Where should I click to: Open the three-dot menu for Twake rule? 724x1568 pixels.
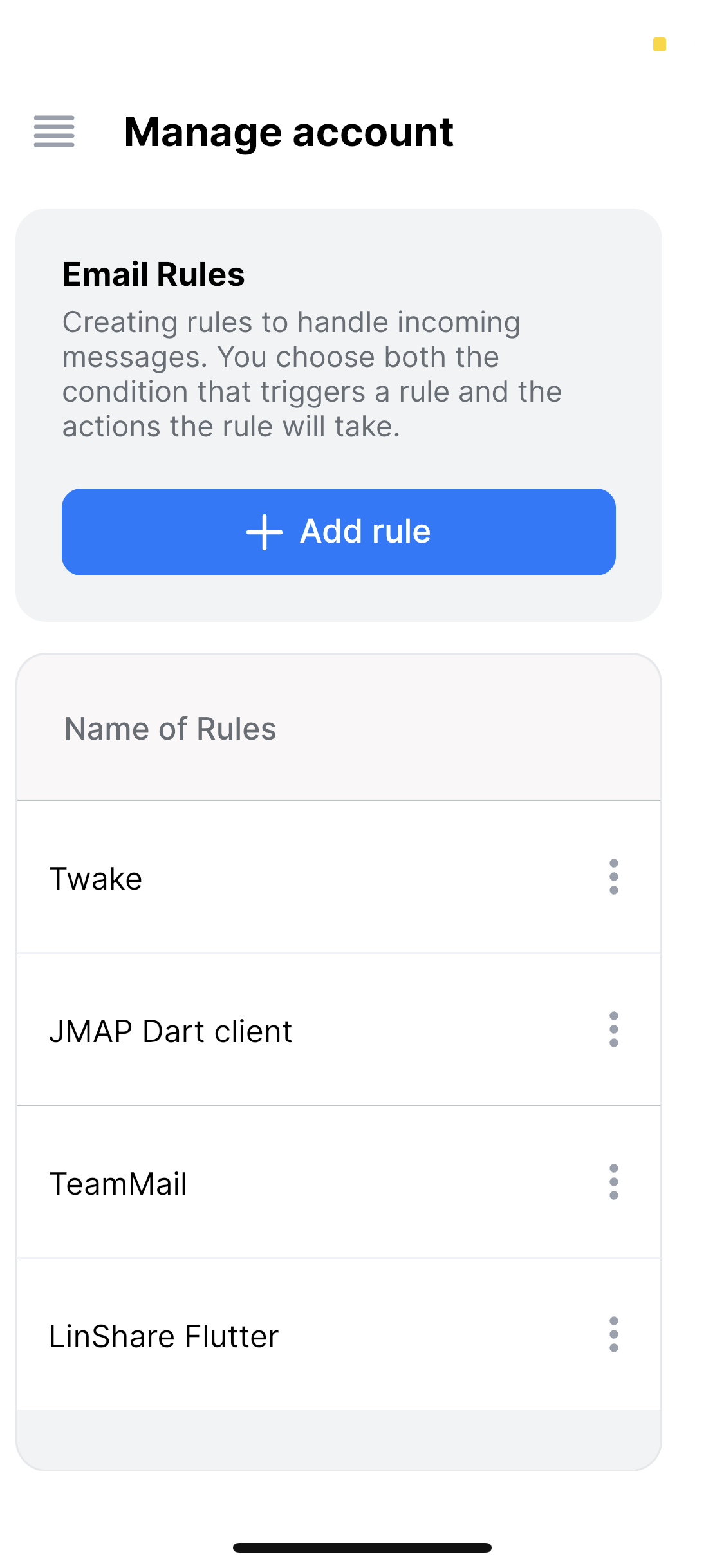pyautogui.click(x=614, y=877)
